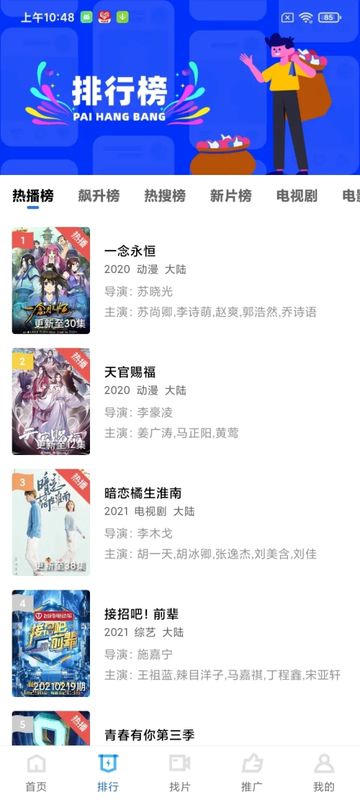360x800 pixels.
Task: Switch to the 飙升榜 tab
Action: click(x=99, y=195)
